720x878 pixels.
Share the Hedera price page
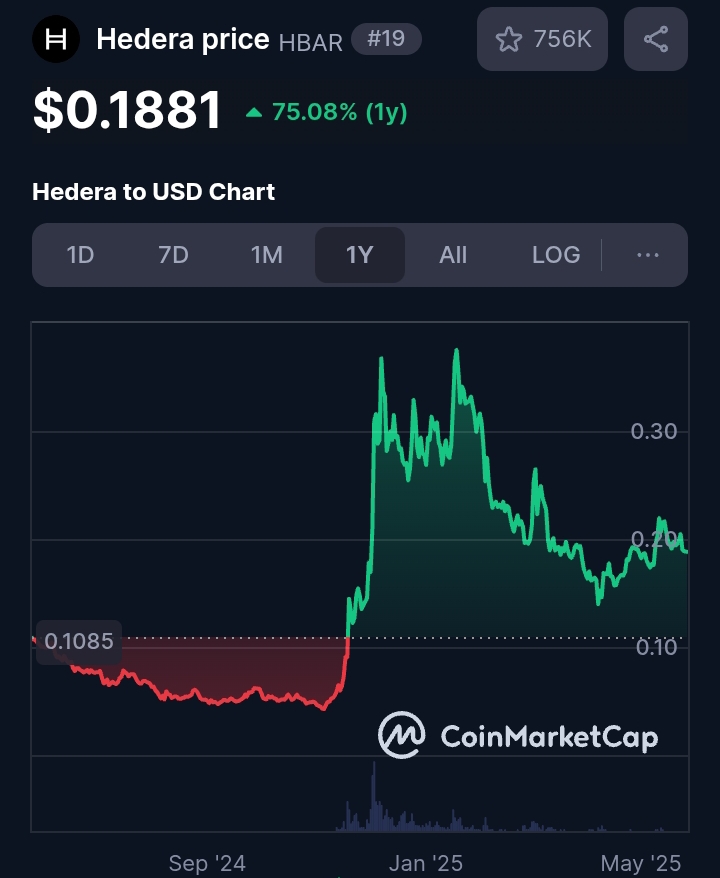(656, 40)
